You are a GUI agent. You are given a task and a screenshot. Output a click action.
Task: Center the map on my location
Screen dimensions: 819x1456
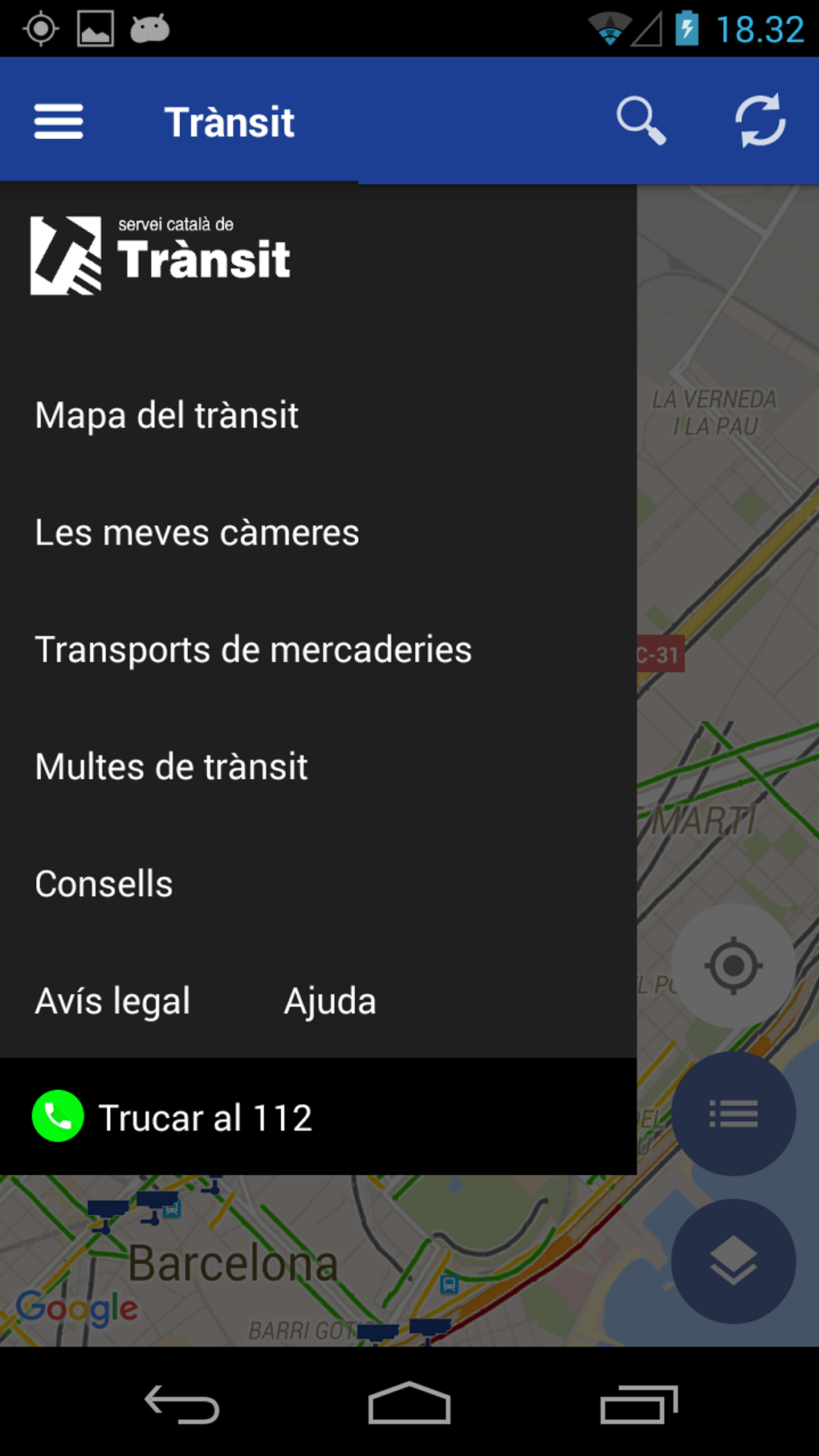pyautogui.click(x=732, y=965)
